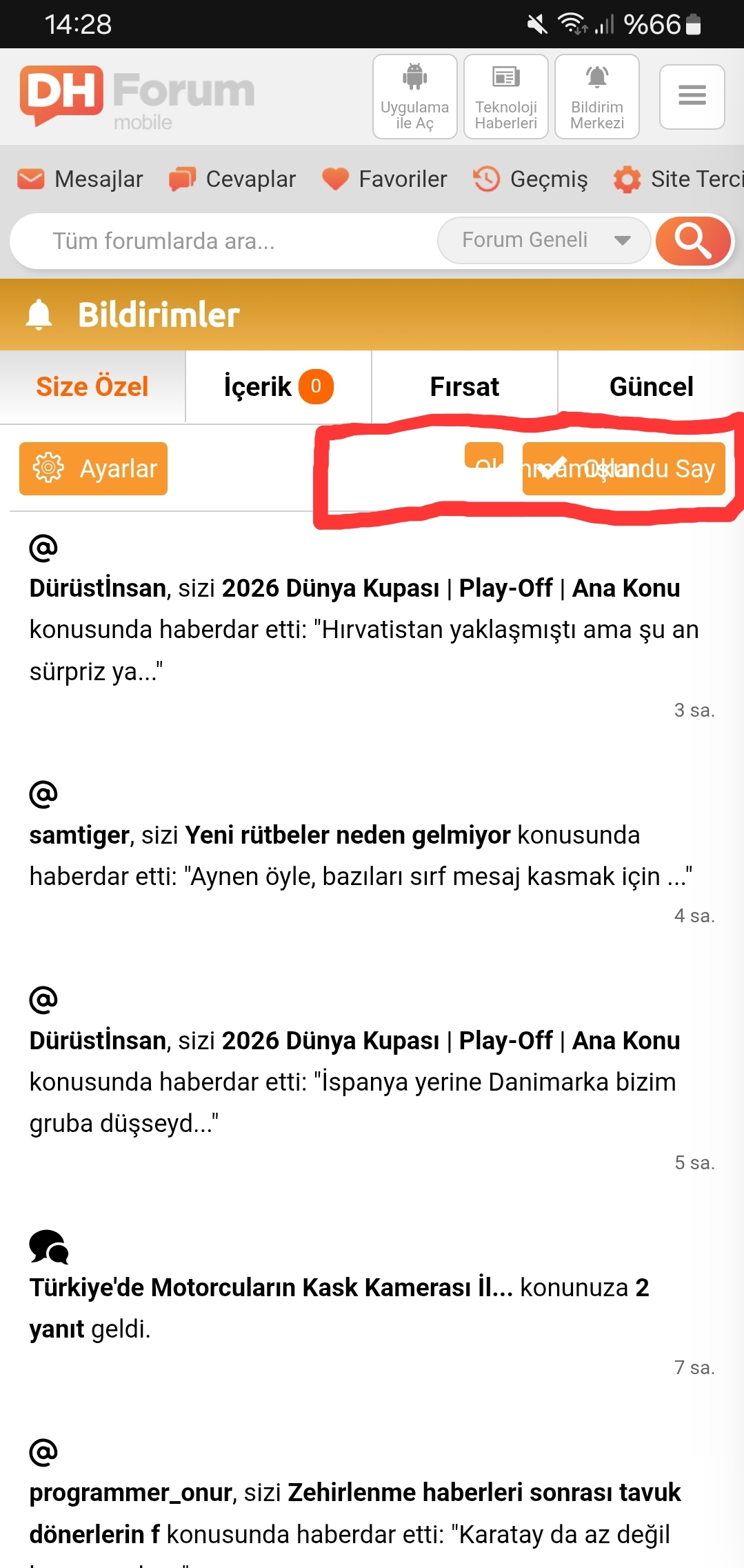Screen dimensions: 744x1568
Task: Open Bildirim Merkezi
Action: click(x=596, y=97)
